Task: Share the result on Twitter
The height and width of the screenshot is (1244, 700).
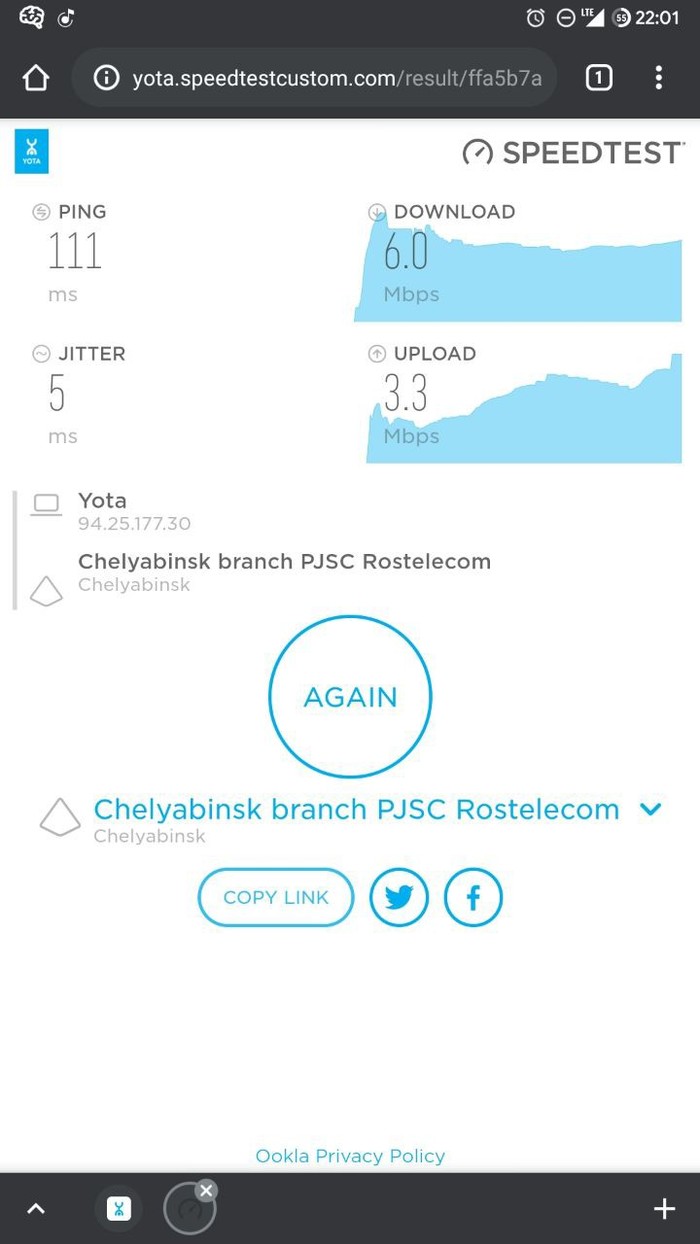Action: point(399,897)
